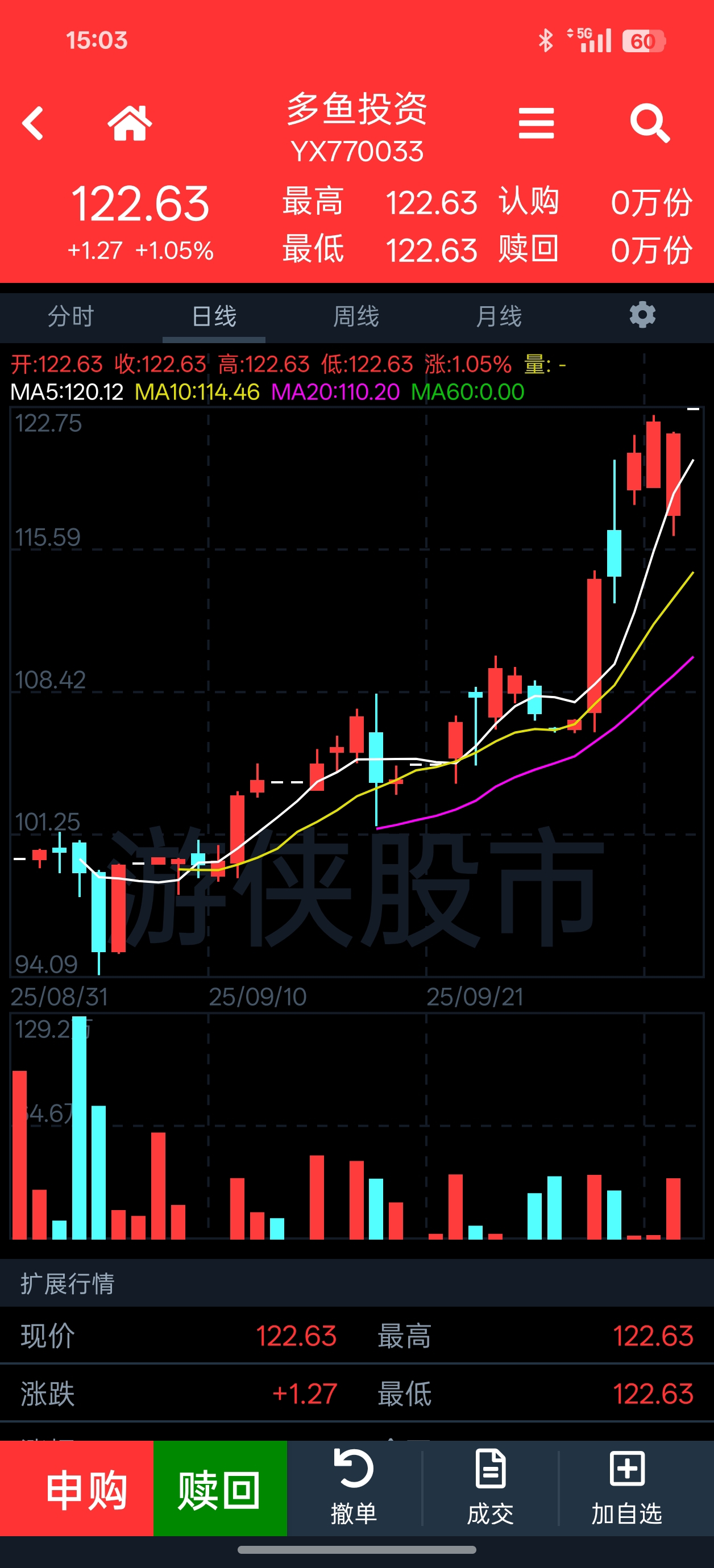The width and height of the screenshot is (714, 1568).
Task: Go back using the header arrow
Action: [33, 124]
